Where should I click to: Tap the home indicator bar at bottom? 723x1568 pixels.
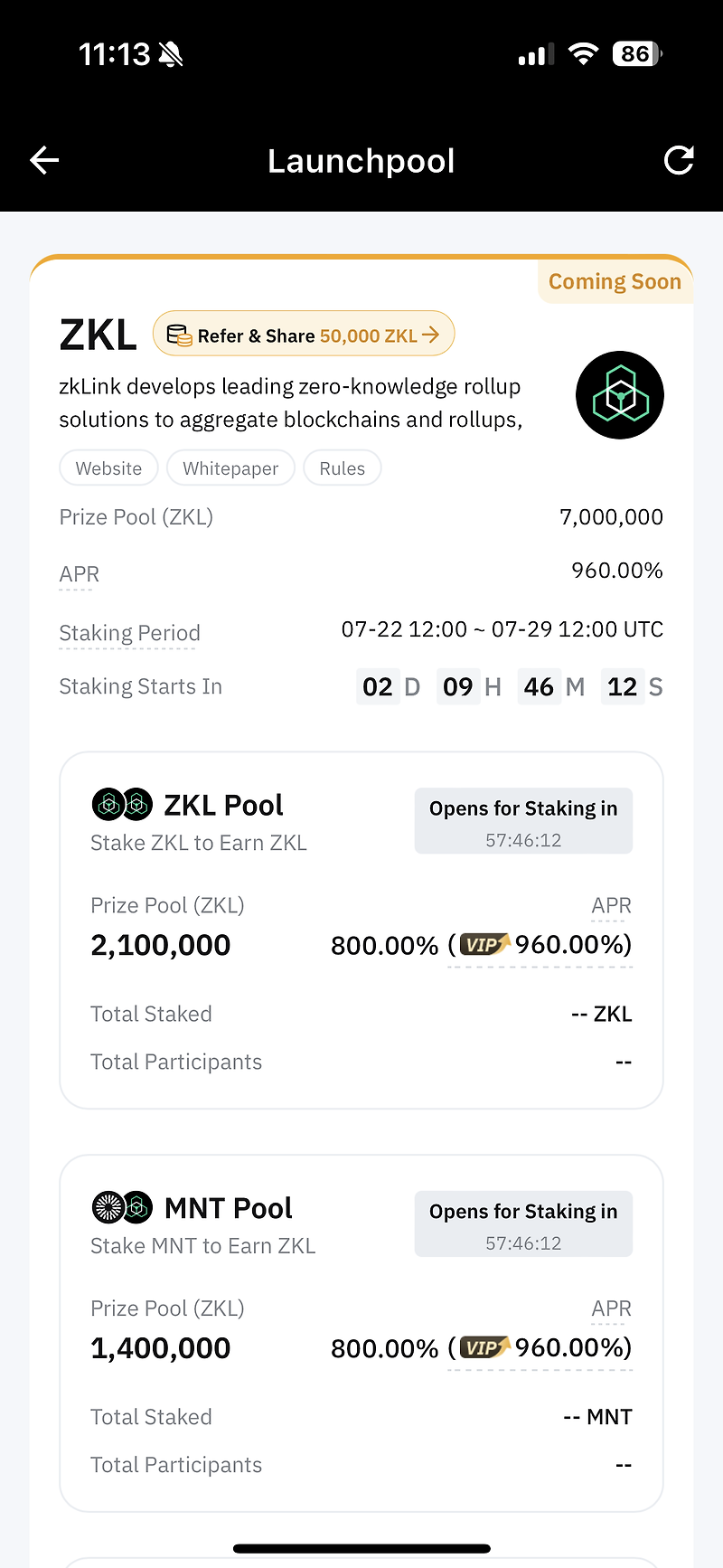361,1547
